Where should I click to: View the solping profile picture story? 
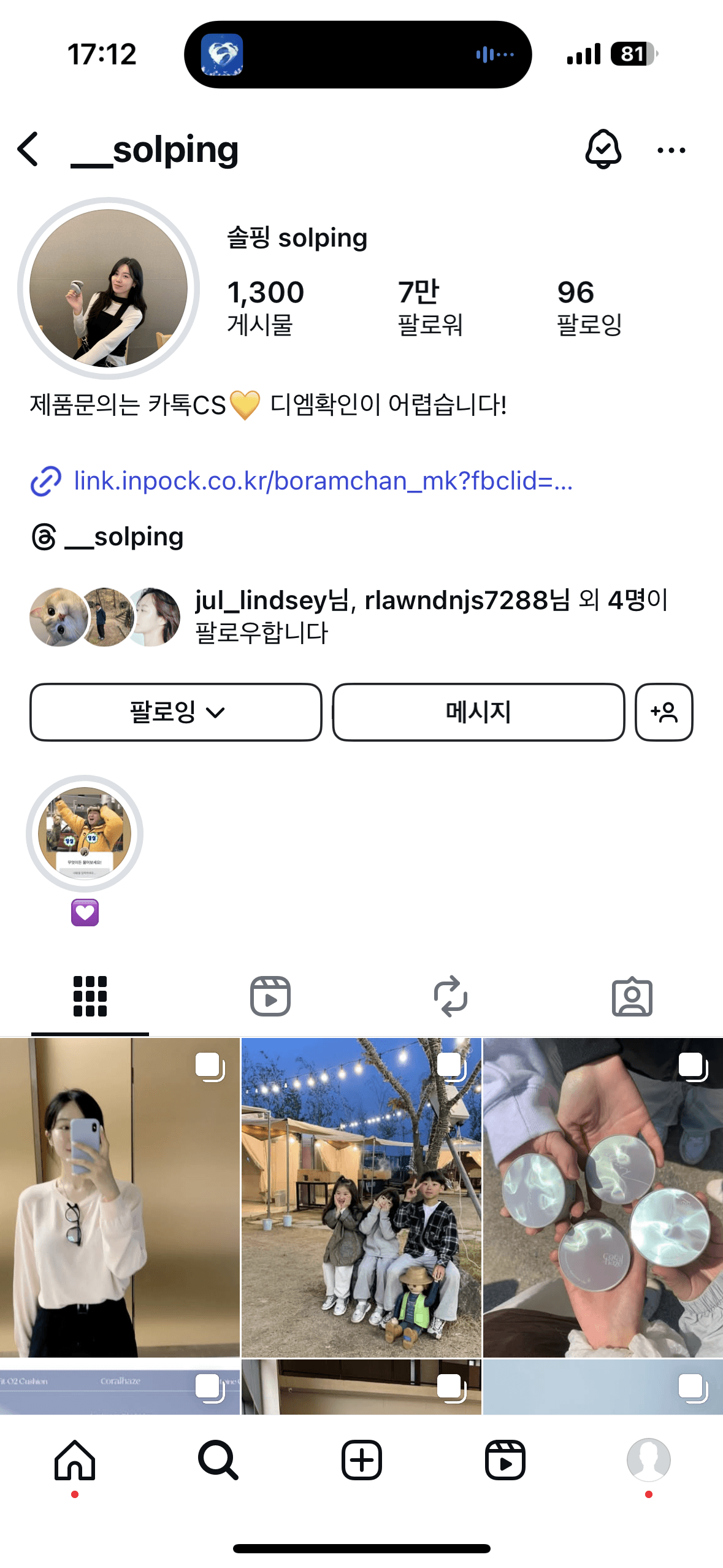point(109,288)
